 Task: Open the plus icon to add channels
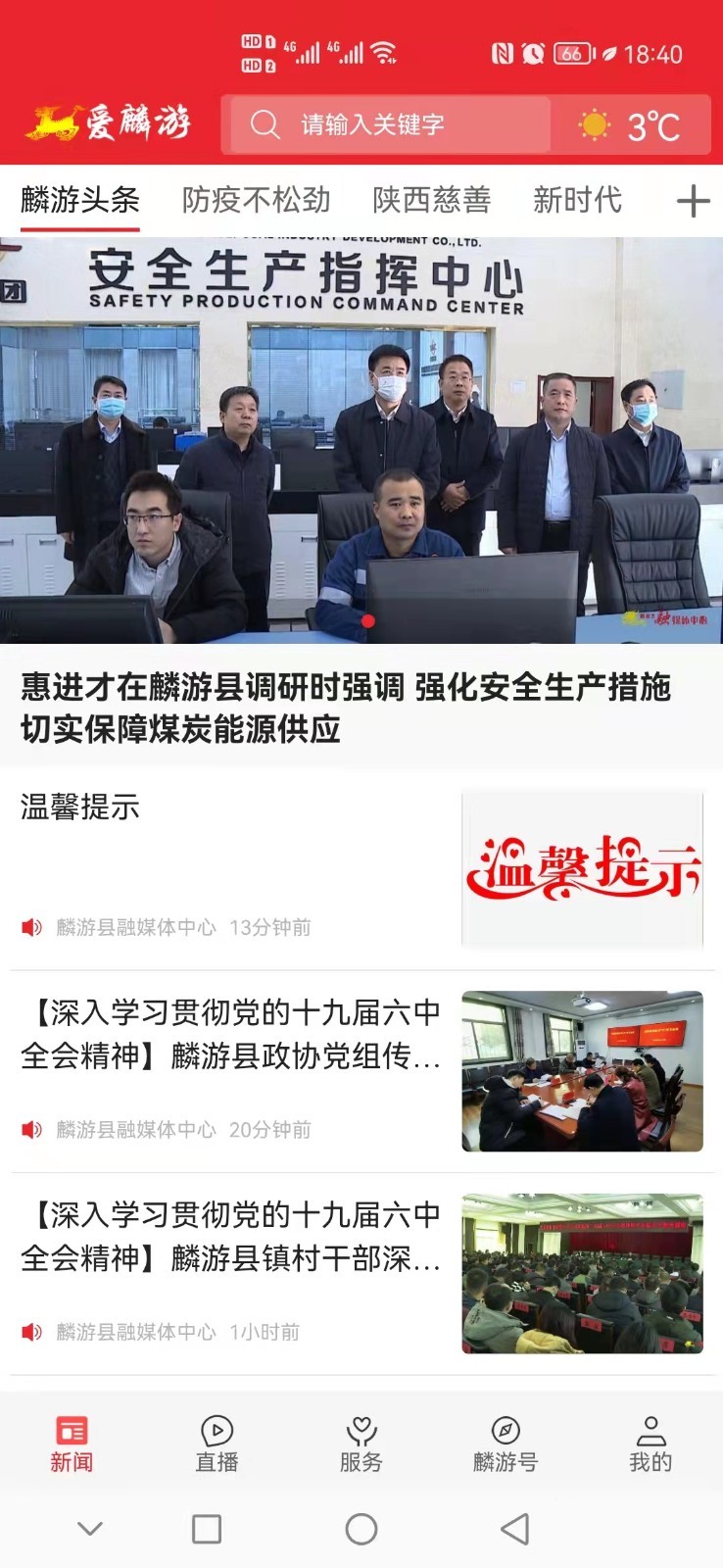tap(693, 202)
